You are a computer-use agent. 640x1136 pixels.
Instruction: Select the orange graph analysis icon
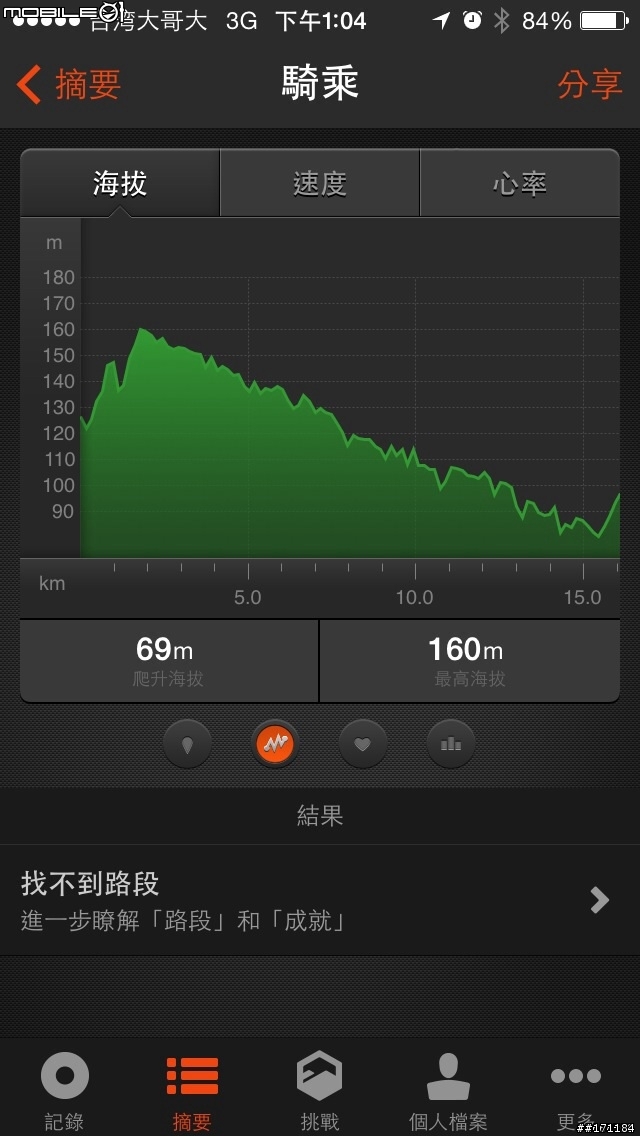275,743
